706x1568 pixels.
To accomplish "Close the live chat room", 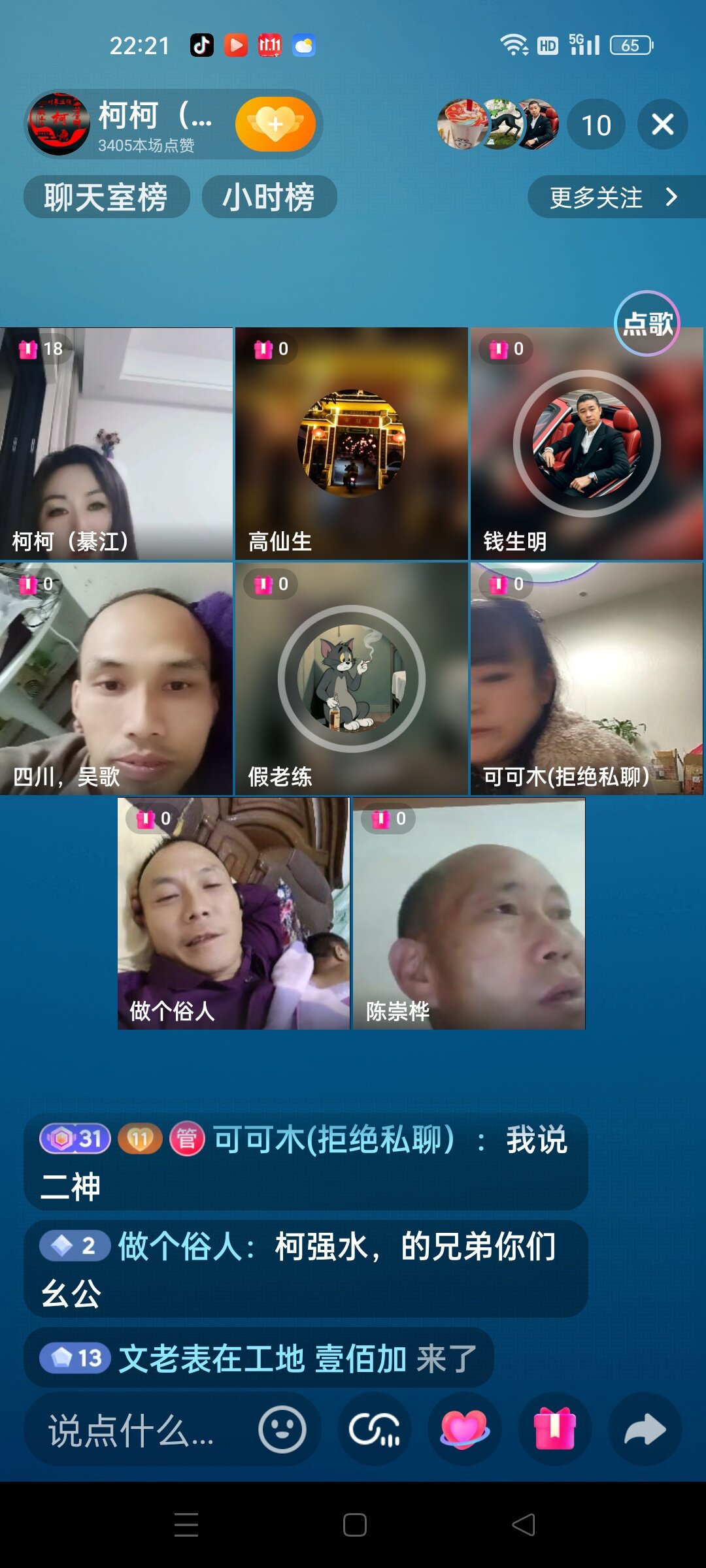I will point(662,124).
